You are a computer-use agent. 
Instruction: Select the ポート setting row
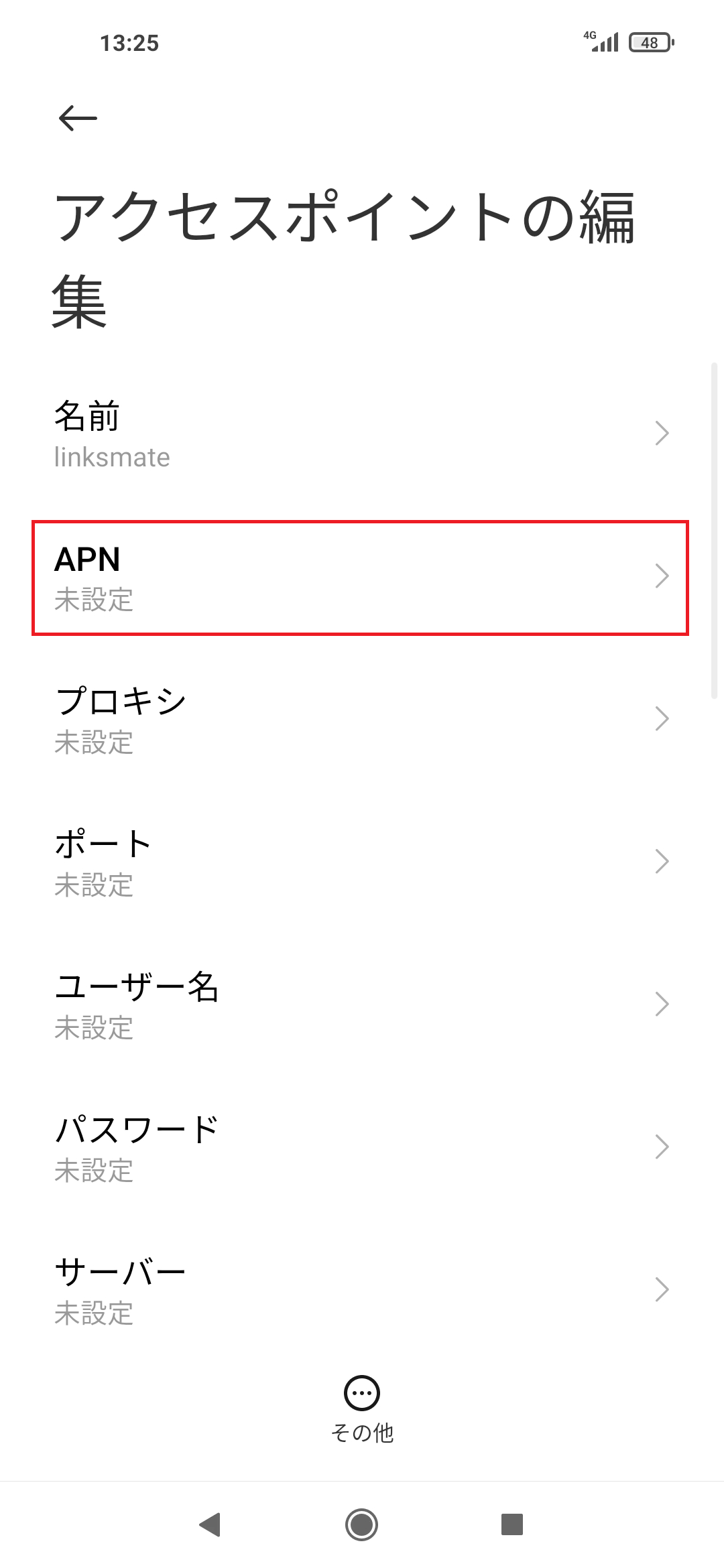(x=362, y=862)
